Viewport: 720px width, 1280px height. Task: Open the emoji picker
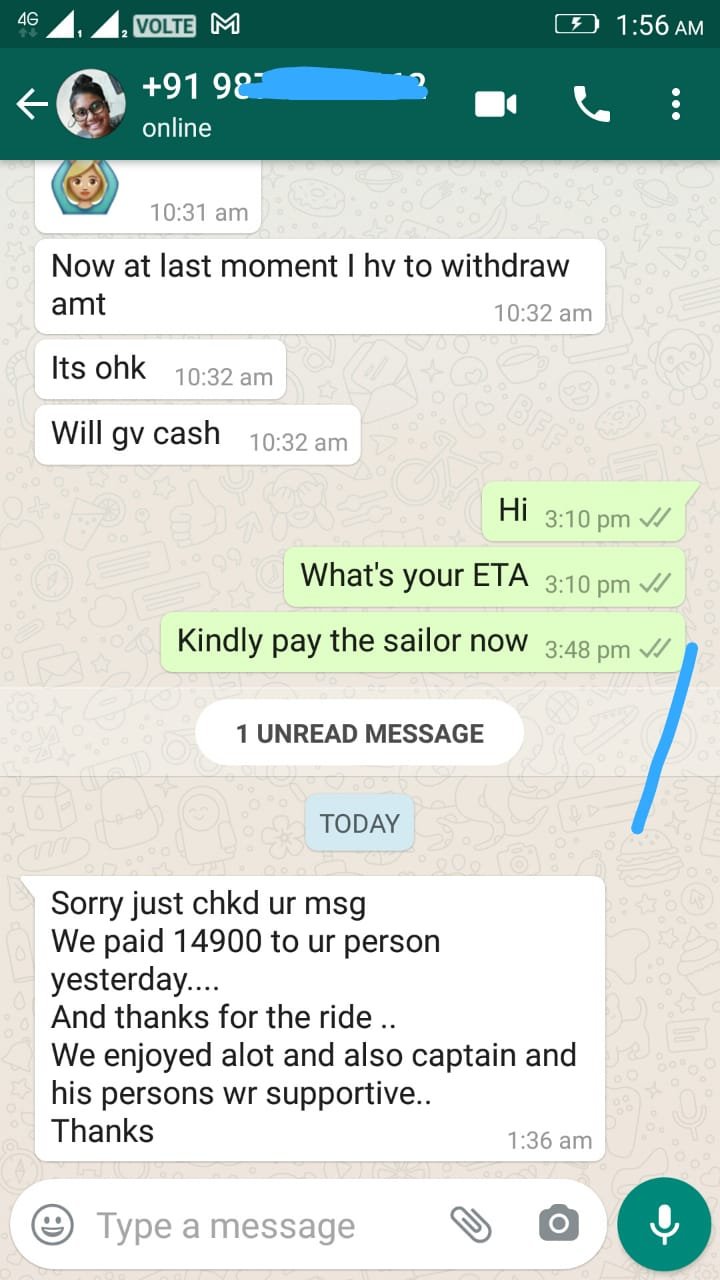[53, 1224]
